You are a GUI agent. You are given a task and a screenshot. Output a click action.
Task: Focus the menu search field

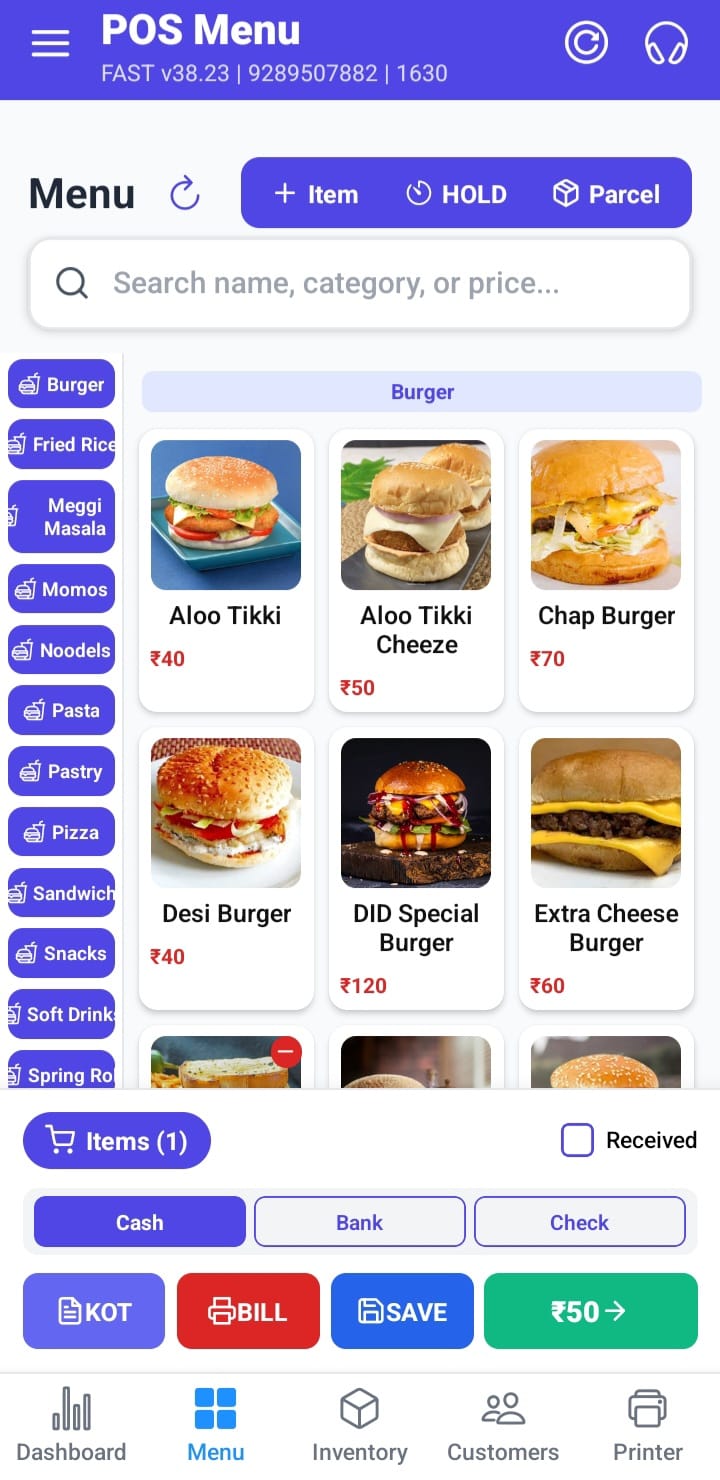point(360,283)
